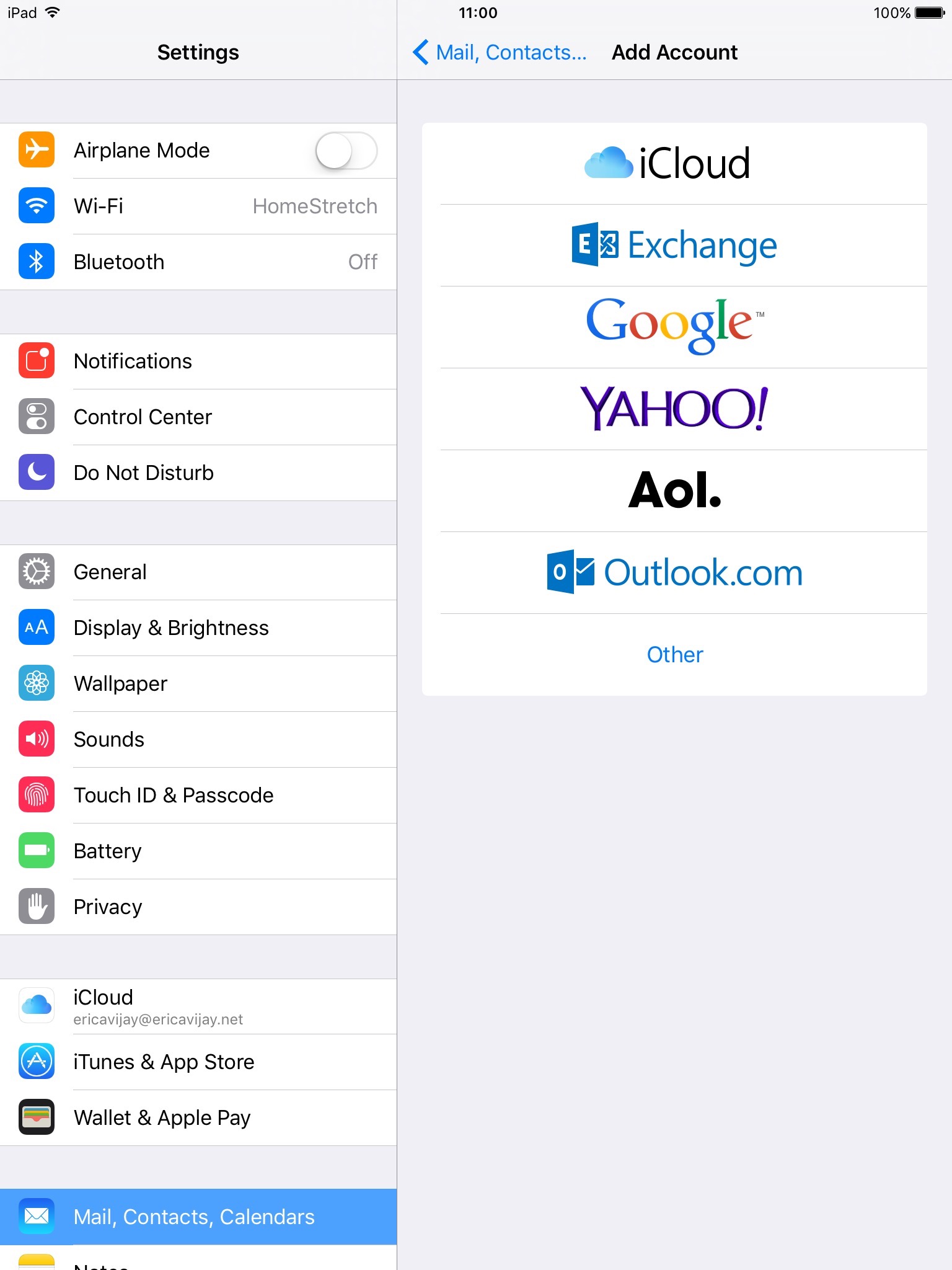Open Touch ID & Passcode settings
Screen dimensions: 952x1270
pos(198,796)
